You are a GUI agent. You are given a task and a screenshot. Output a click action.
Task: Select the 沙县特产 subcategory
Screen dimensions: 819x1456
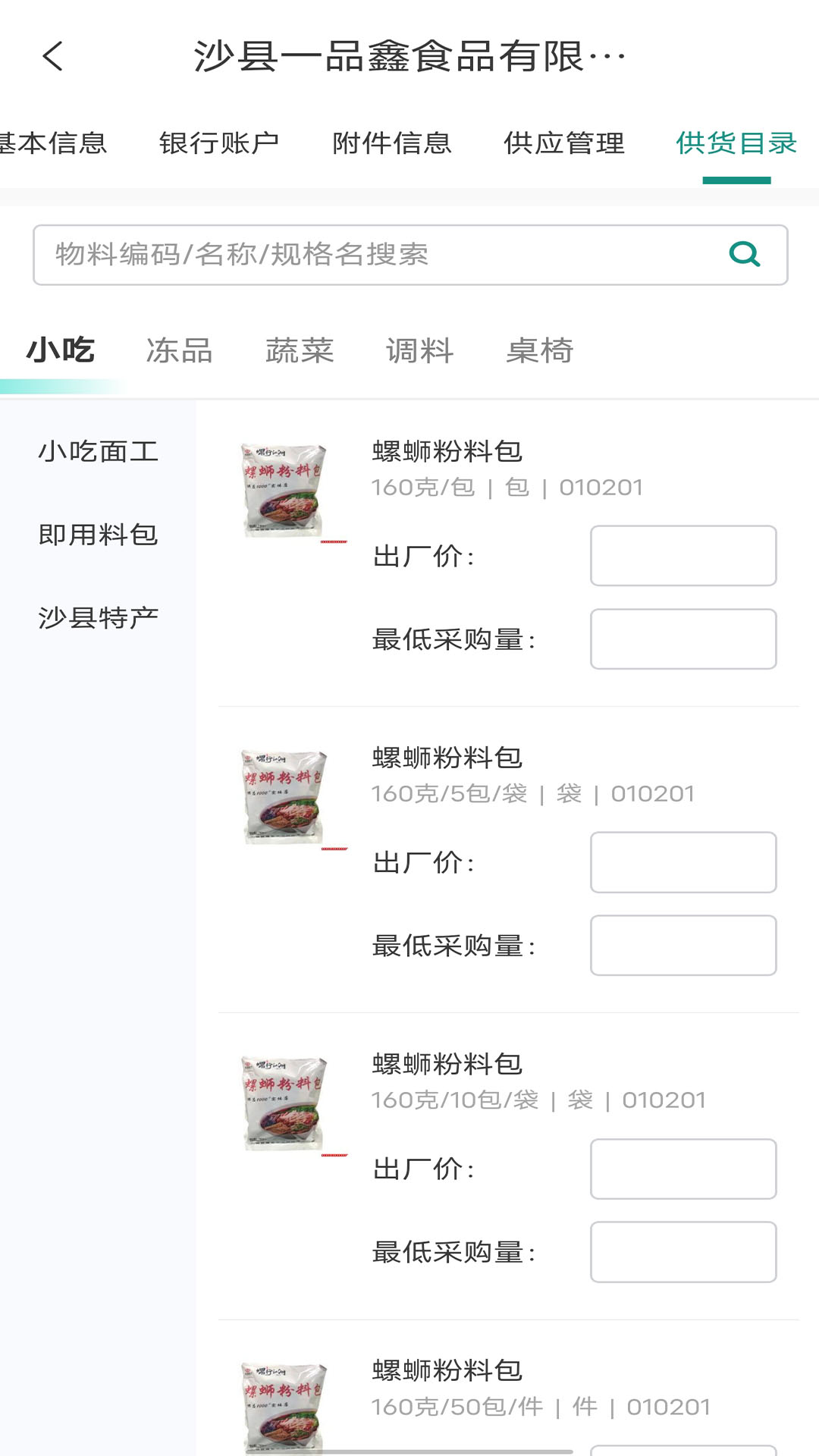pos(99,618)
